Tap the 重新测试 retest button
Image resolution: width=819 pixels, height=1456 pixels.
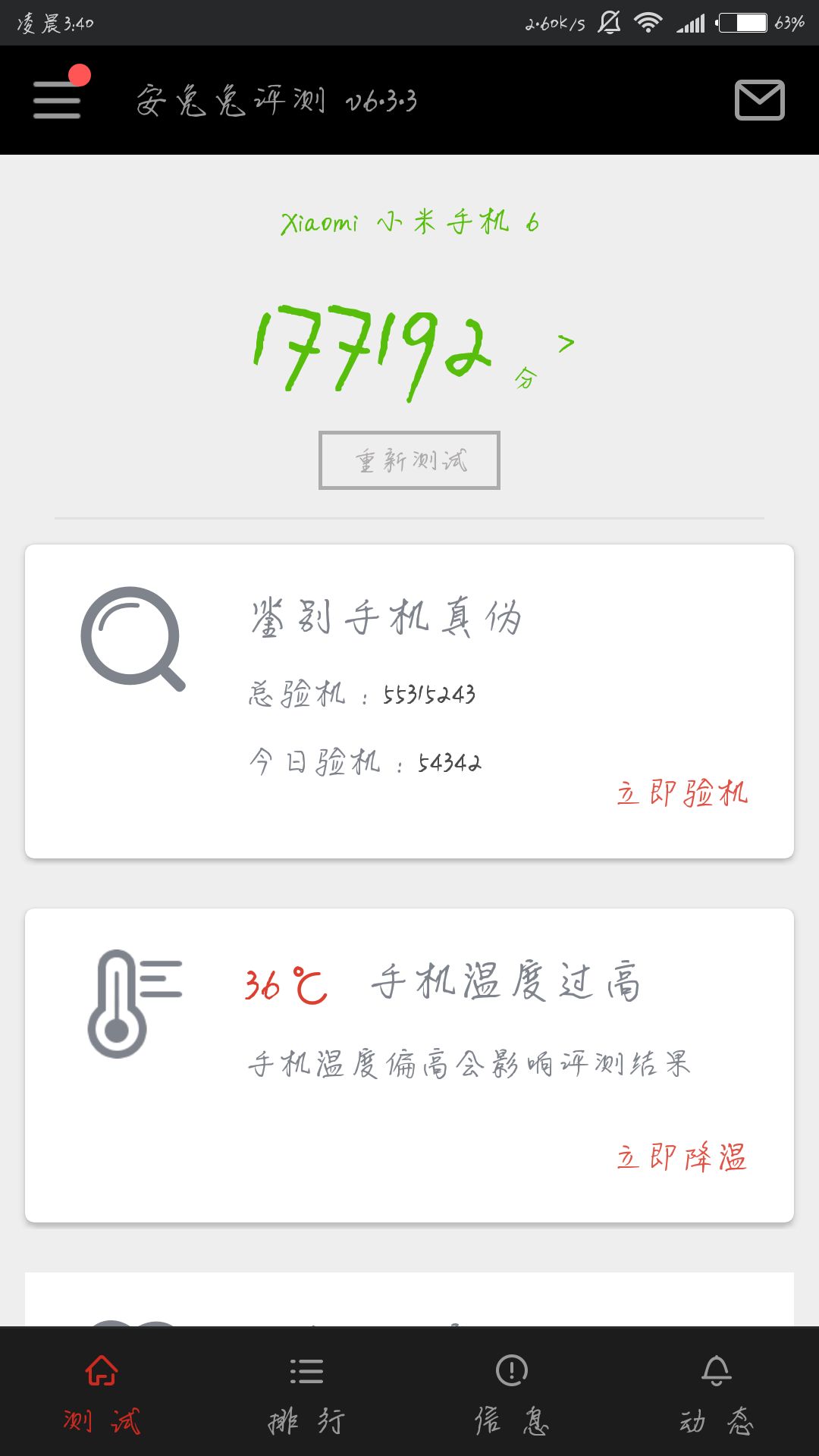[x=409, y=460]
